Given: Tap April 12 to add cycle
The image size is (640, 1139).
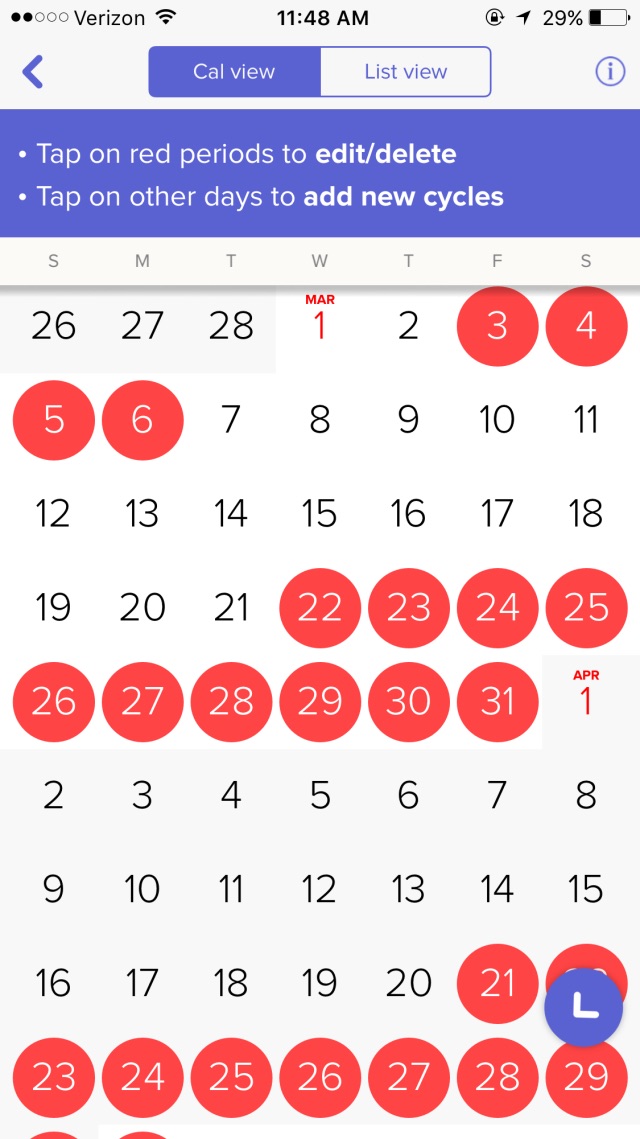Looking at the screenshot, I should pos(320,888).
